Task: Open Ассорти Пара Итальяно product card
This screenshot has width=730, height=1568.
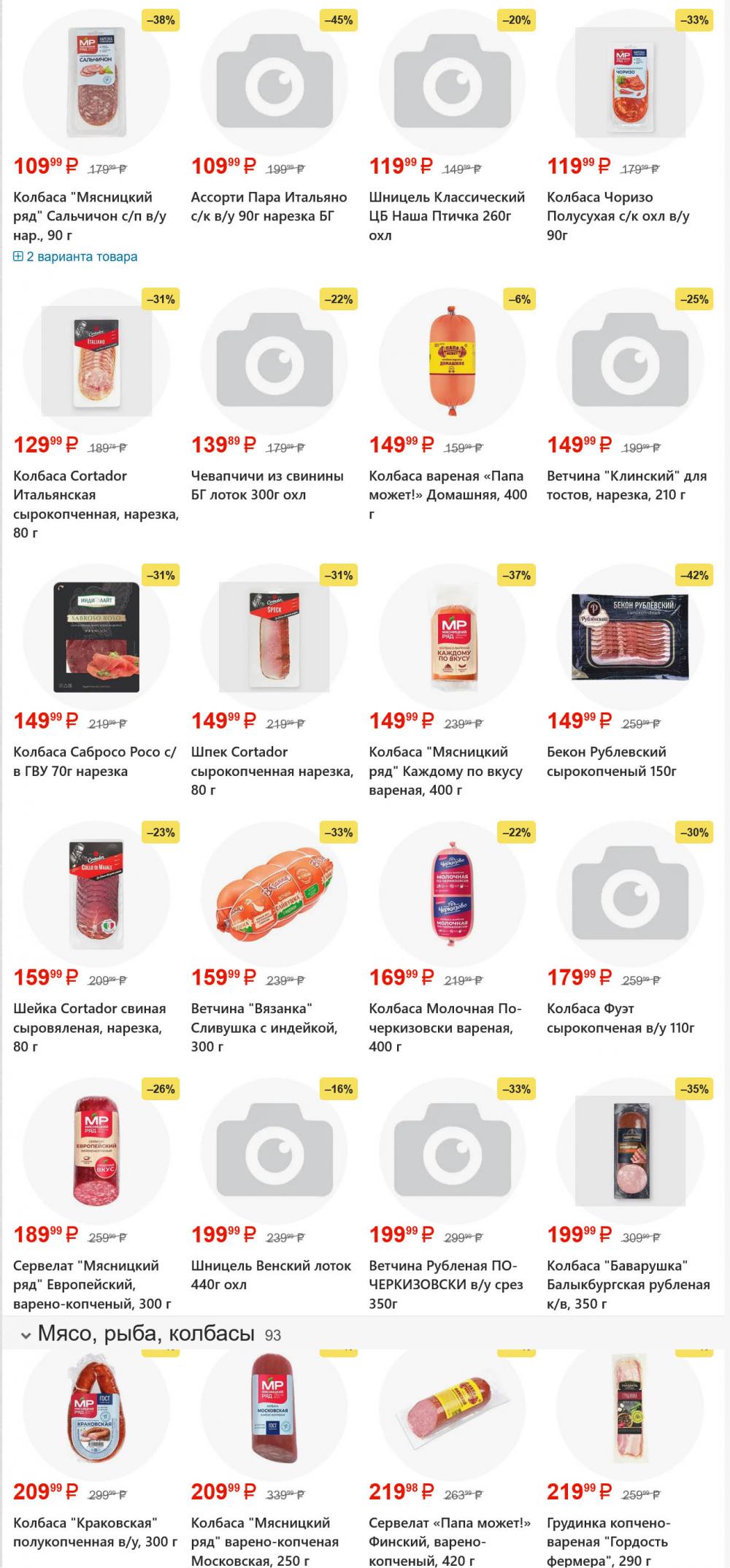Action: pos(269,207)
